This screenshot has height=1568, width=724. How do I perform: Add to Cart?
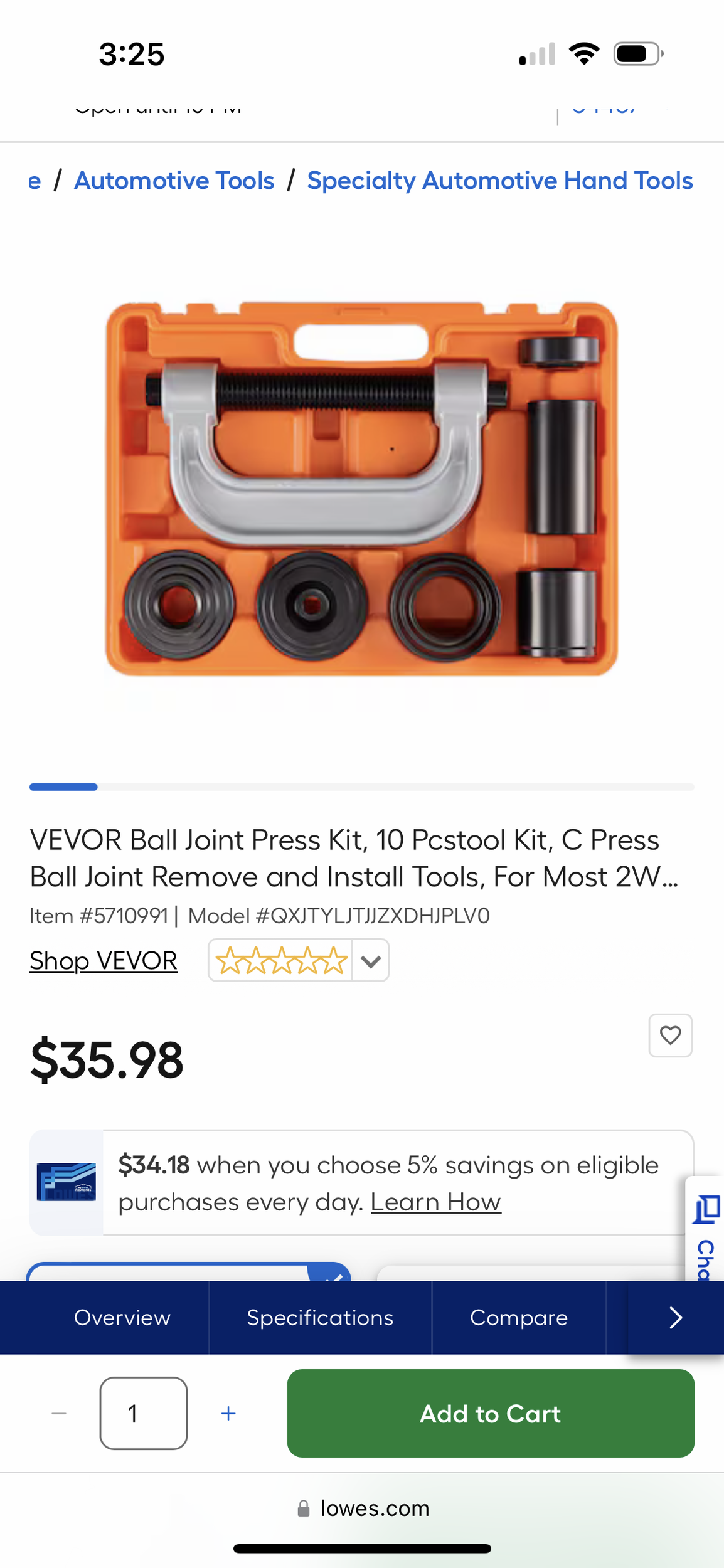(x=490, y=1413)
